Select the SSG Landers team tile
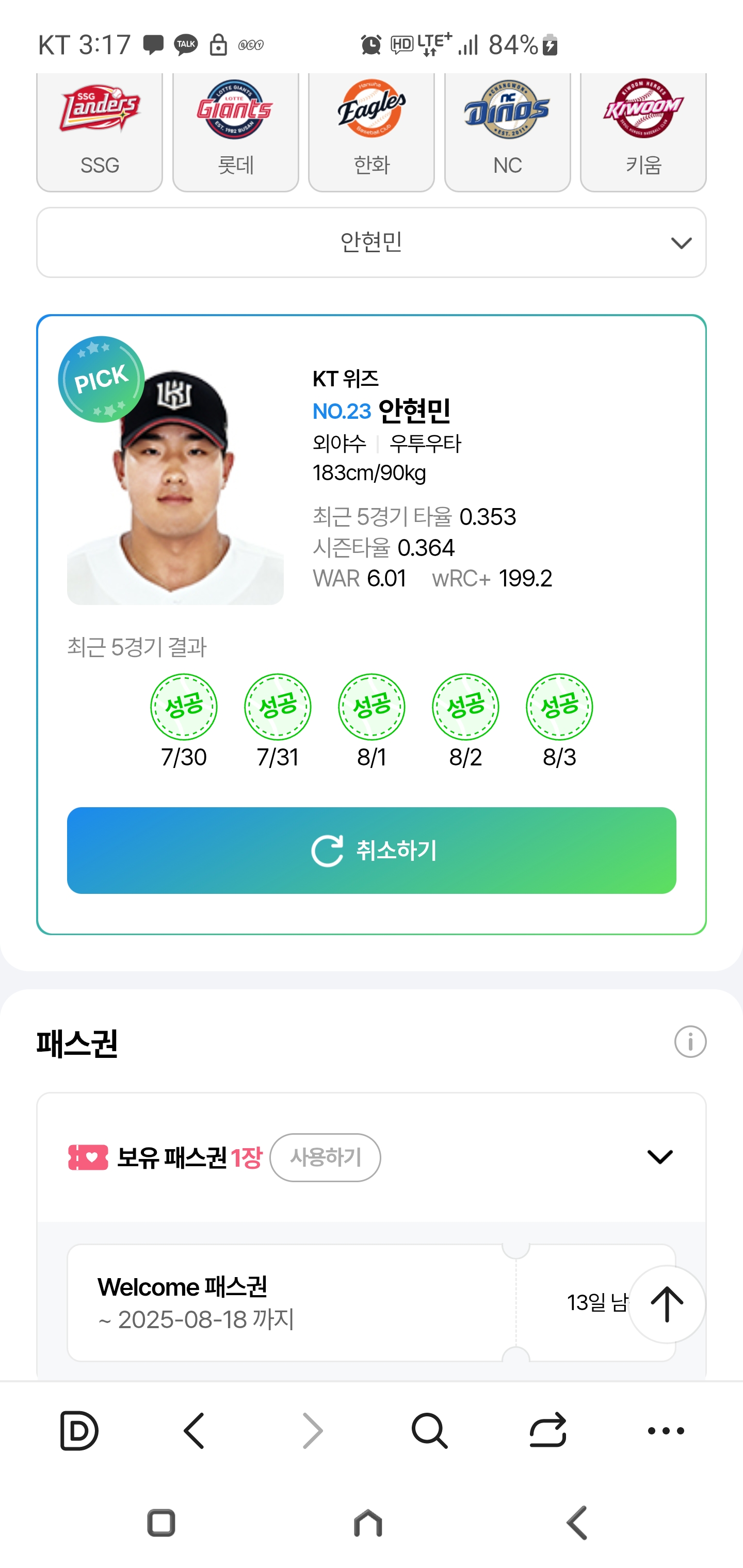The height and width of the screenshot is (1568, 743). coord(99,132)
